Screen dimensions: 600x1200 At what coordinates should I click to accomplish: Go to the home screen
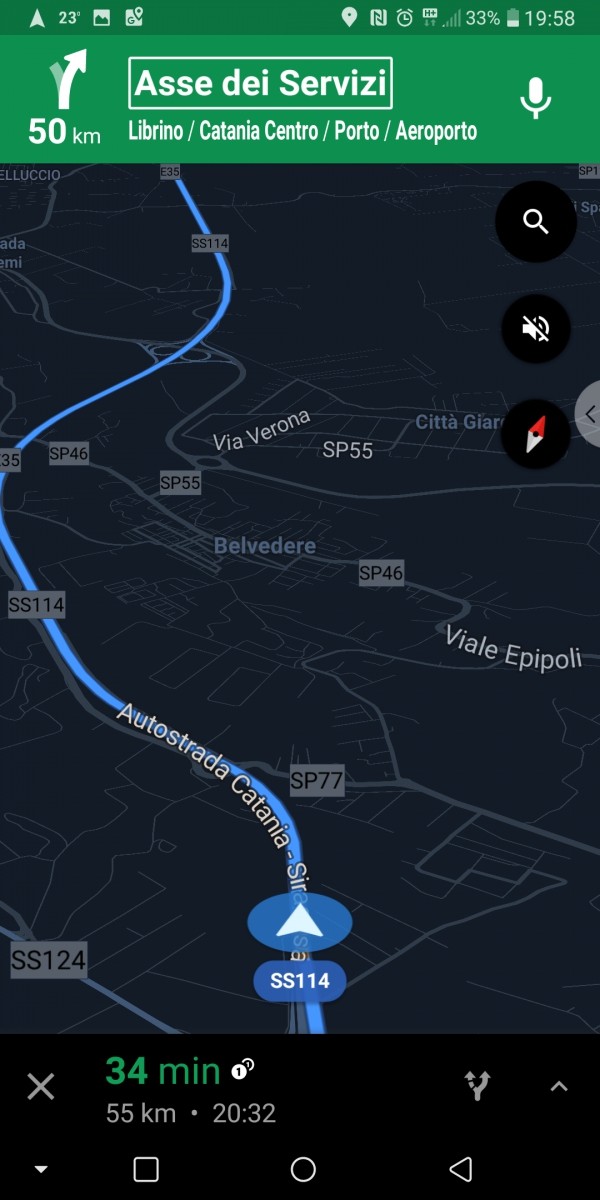(x=303, y=1169)
